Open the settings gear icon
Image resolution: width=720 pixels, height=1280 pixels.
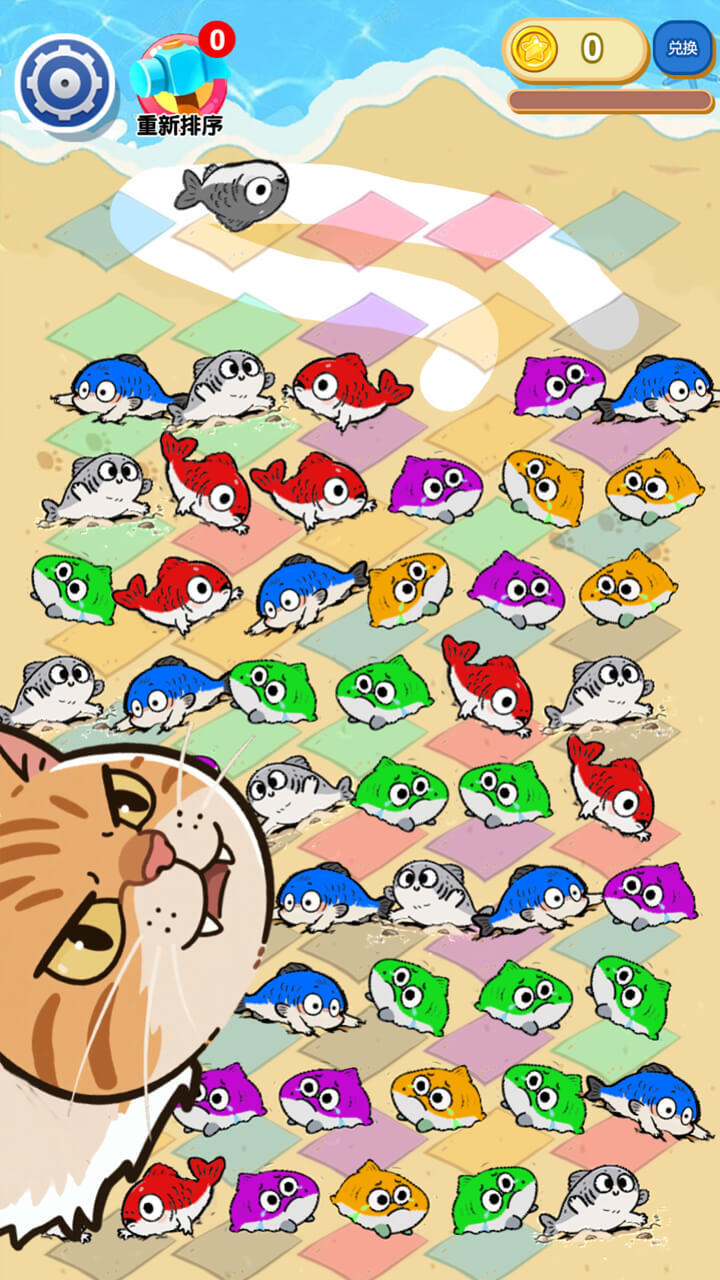point(65,84)
